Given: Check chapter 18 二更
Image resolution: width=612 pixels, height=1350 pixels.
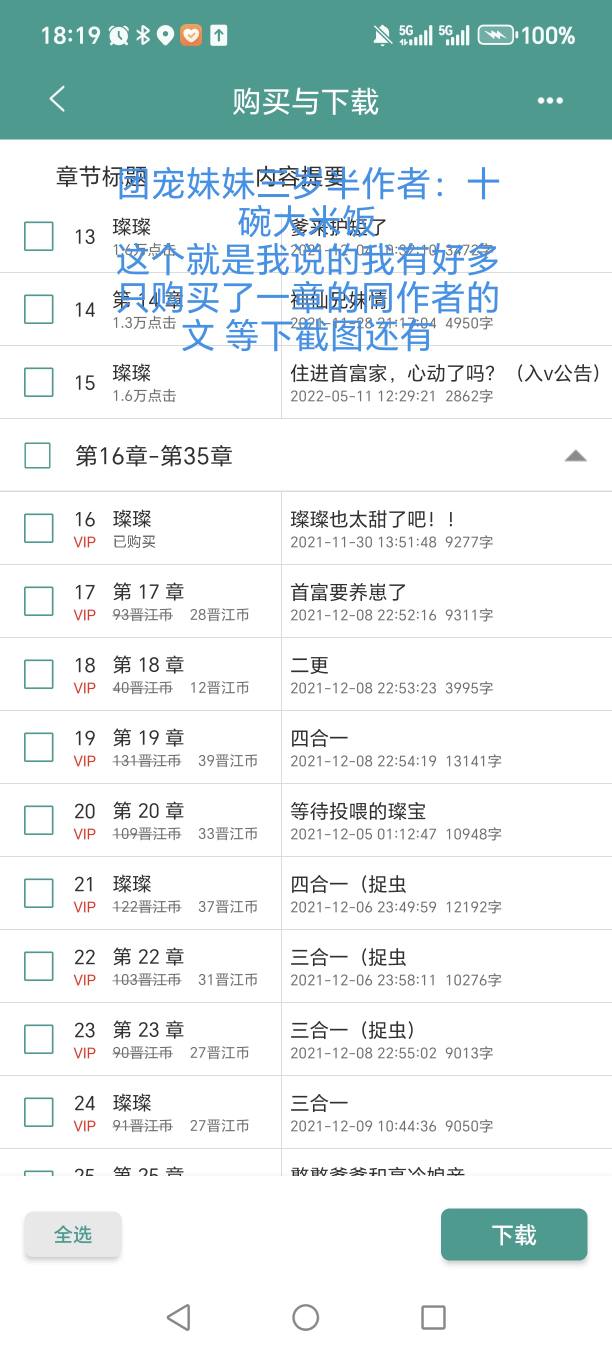Looking at the screenshot, I should point(39,674).
